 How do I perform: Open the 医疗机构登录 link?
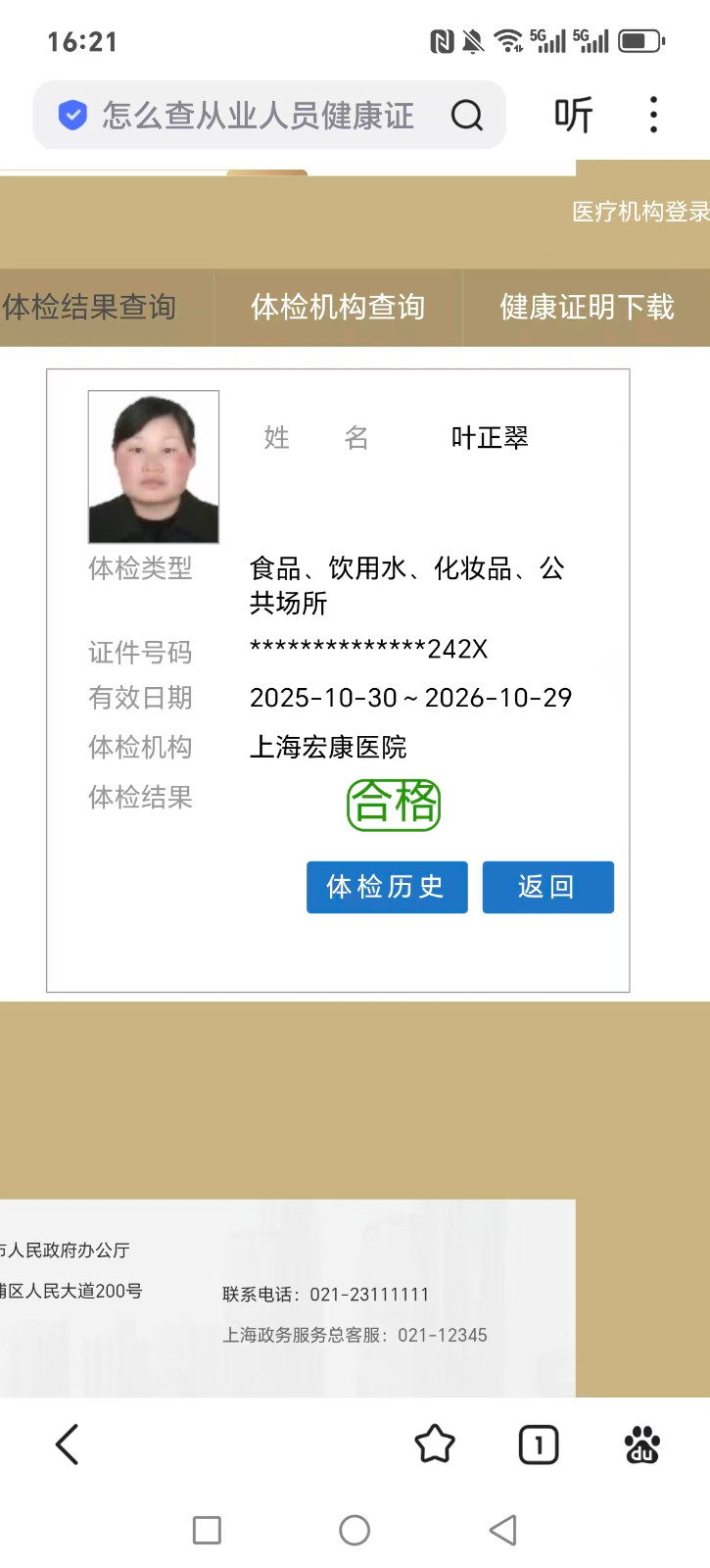pyautogui.click(x=639, y=212)
